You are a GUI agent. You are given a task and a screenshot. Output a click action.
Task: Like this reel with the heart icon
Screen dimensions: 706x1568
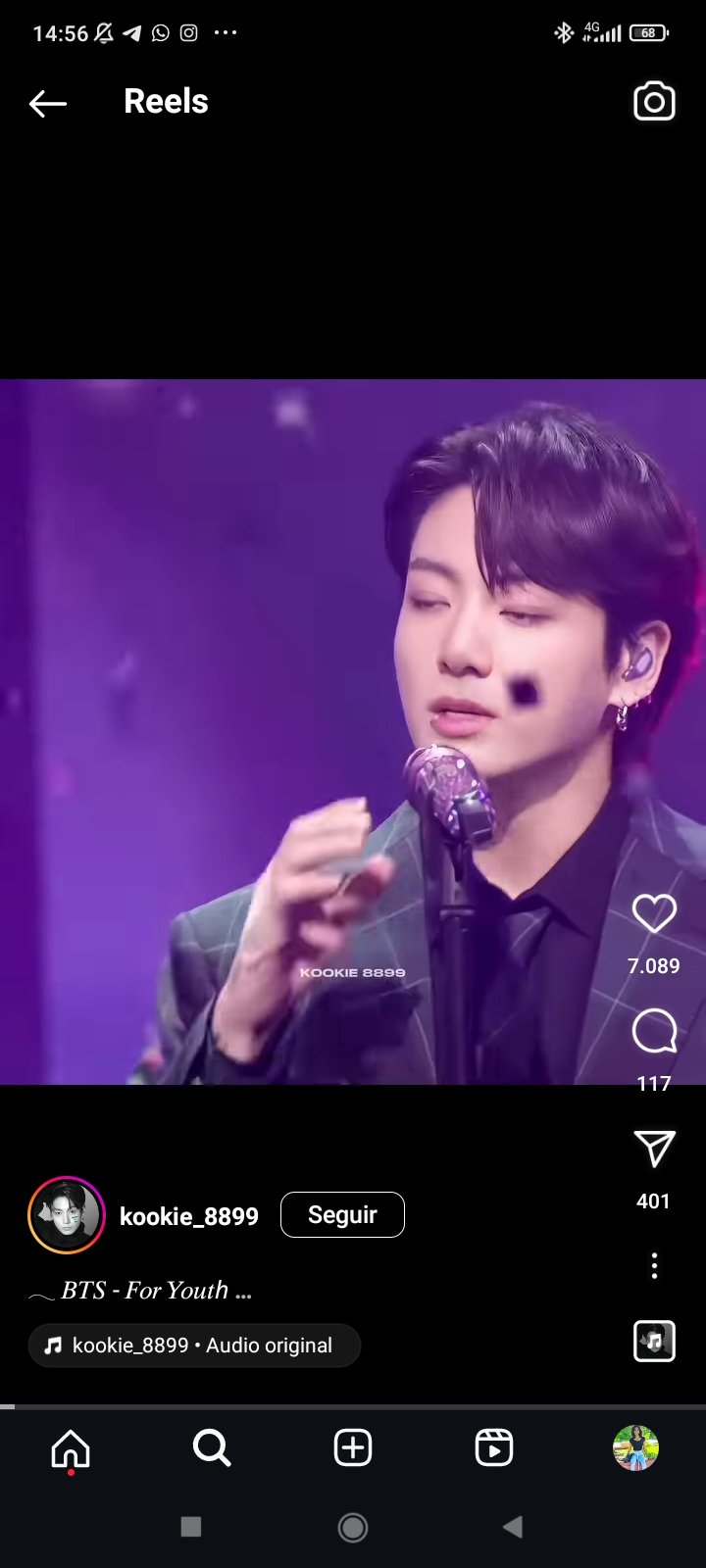pos(654,913)
